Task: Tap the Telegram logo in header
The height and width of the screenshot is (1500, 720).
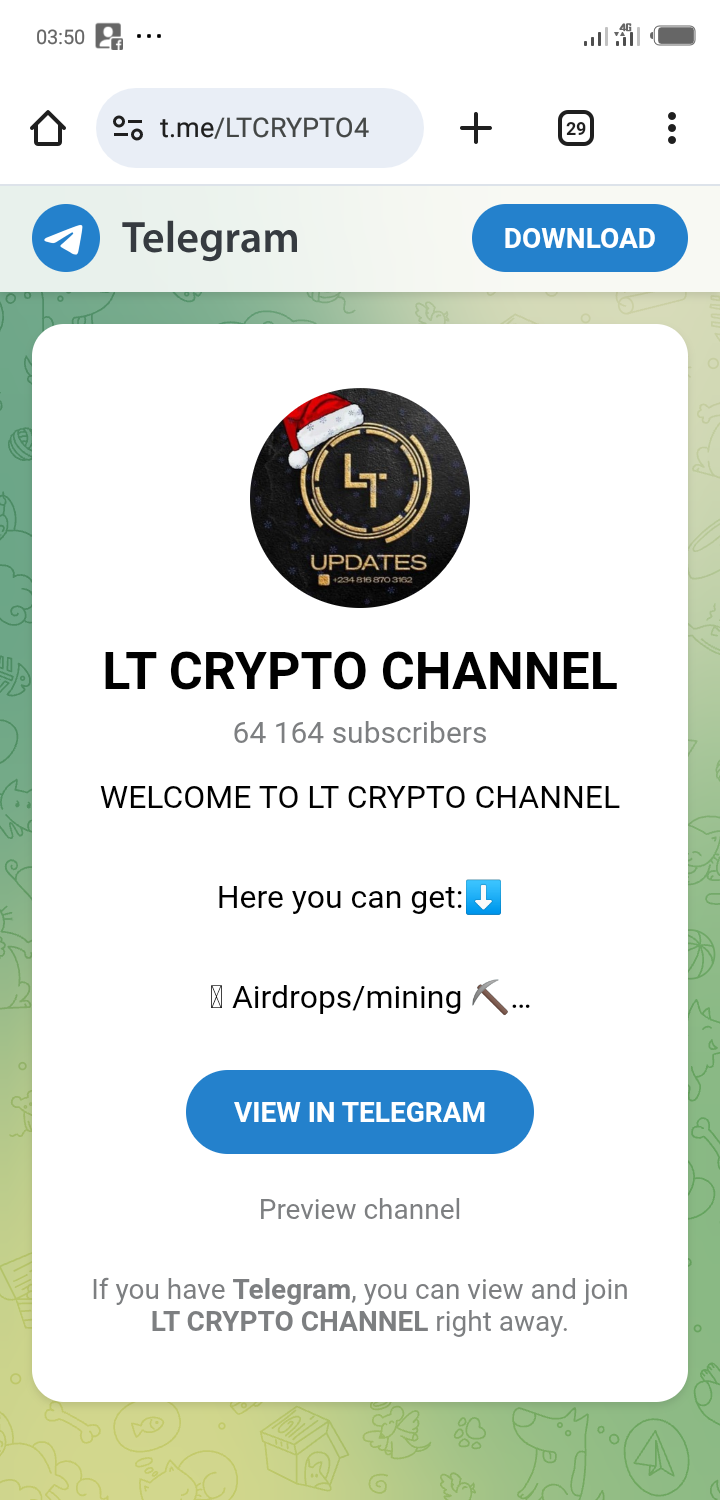Action: pyautogui.click(x=66, y=238)
